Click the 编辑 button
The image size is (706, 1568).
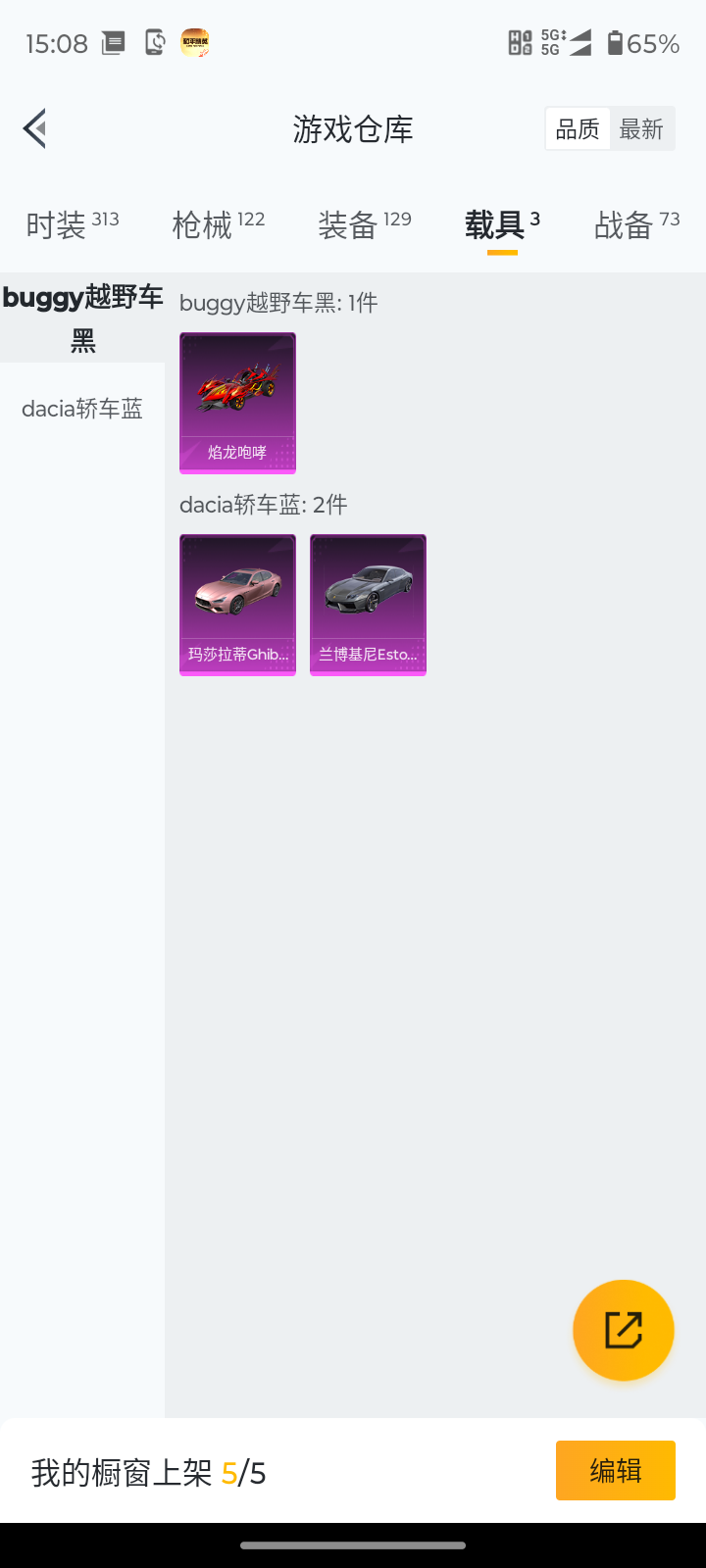(615, 1470)
